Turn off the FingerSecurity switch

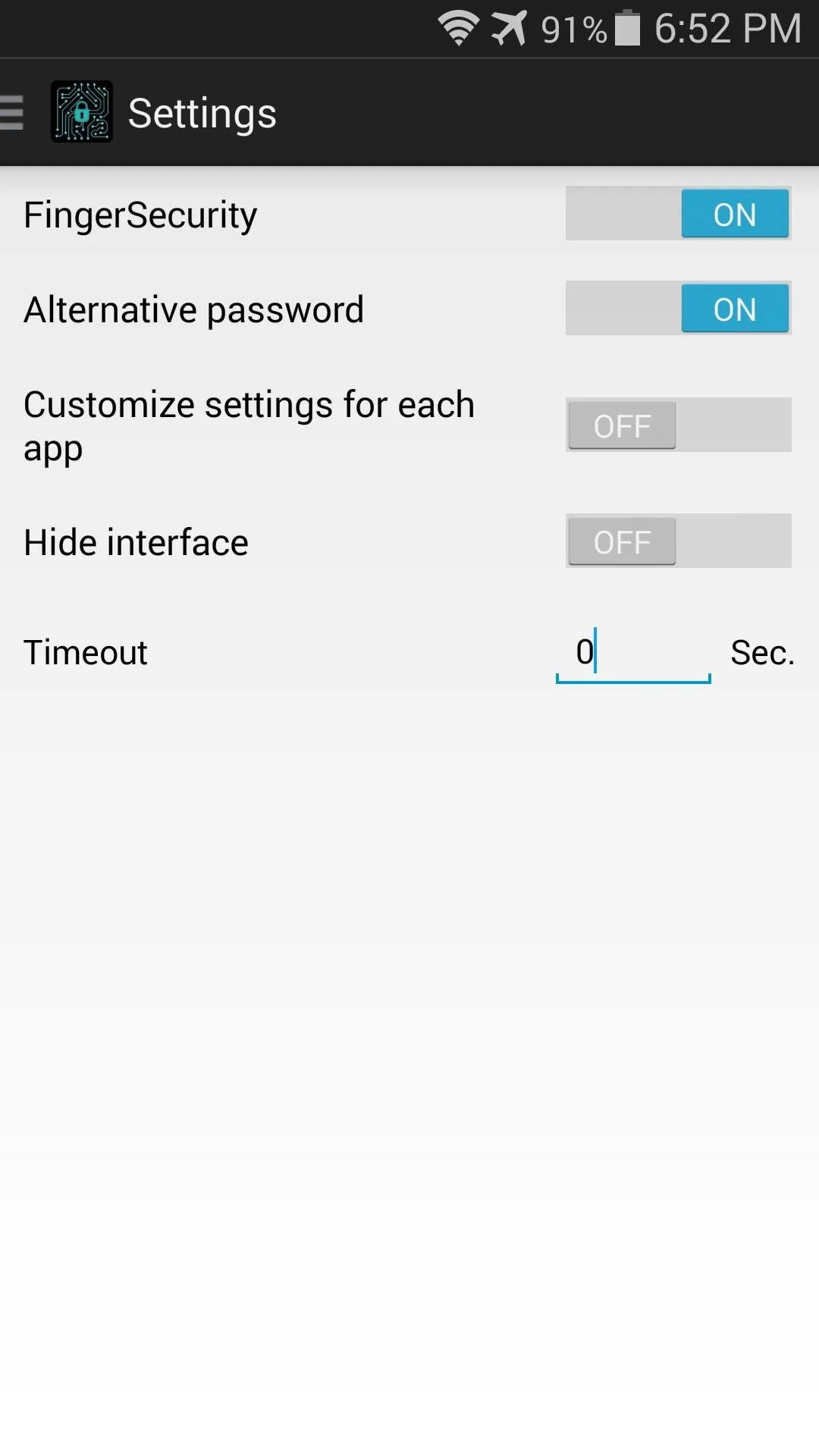pos(678,214)
